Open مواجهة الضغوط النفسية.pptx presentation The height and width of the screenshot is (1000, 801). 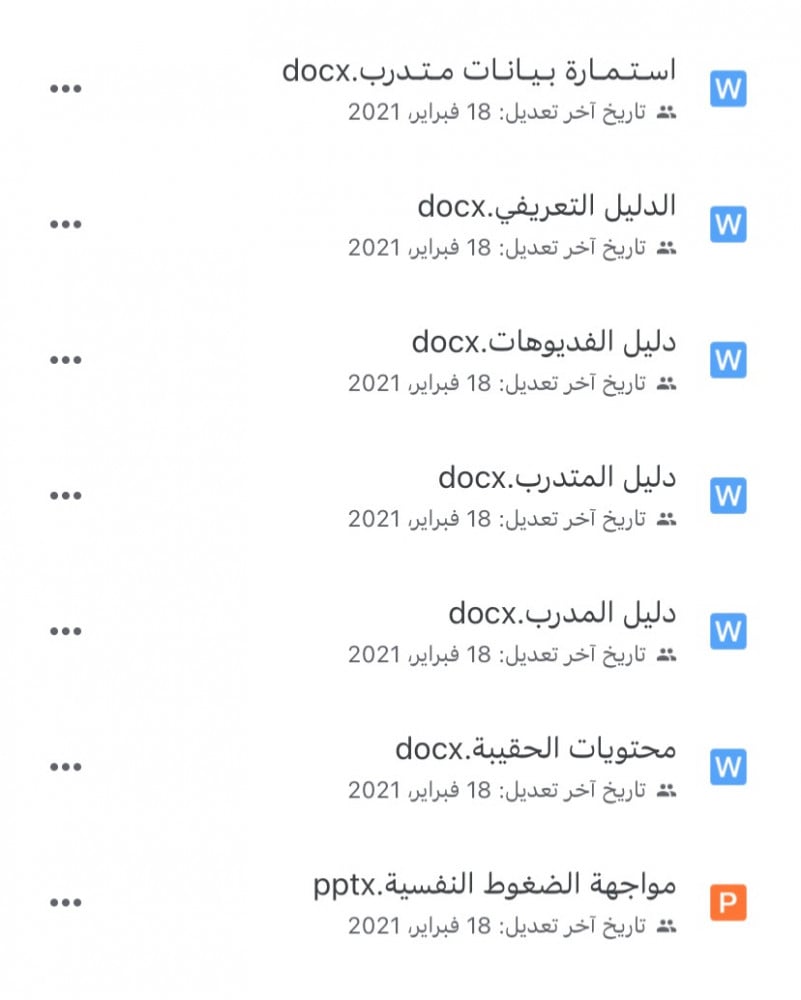[x=494, y=885]
